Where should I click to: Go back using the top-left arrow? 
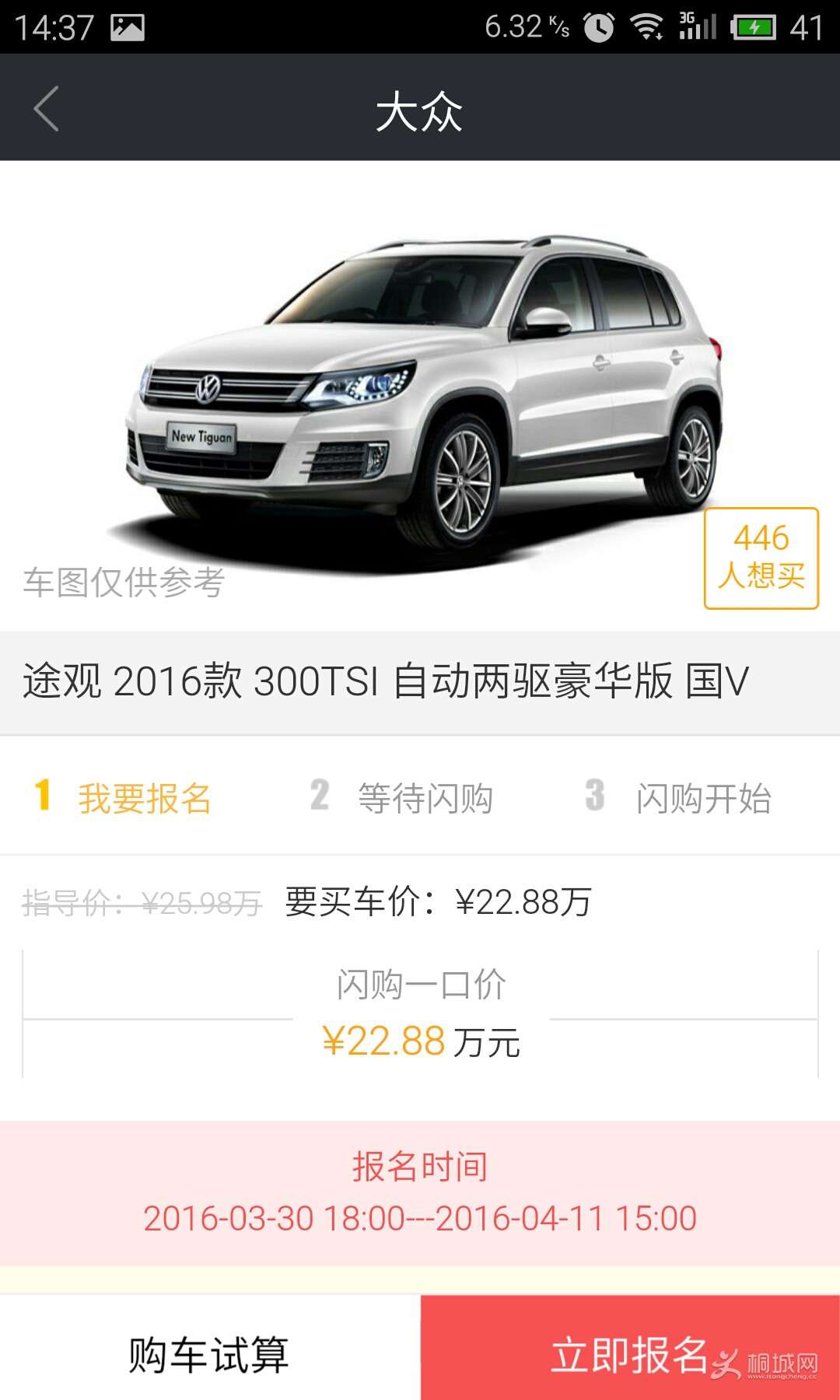(x=47, y=109)
